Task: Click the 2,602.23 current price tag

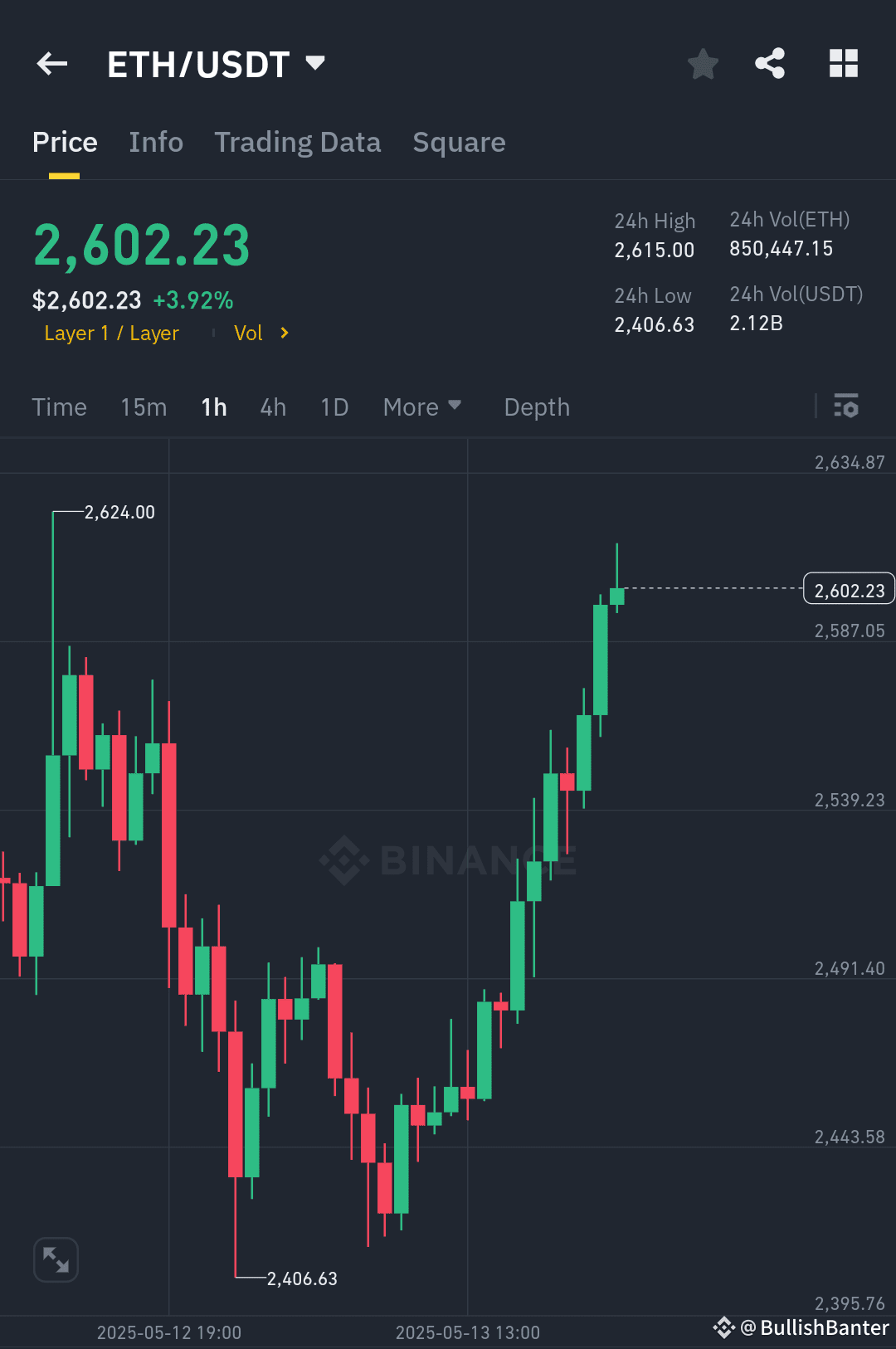Action: (x=848, y=589)
